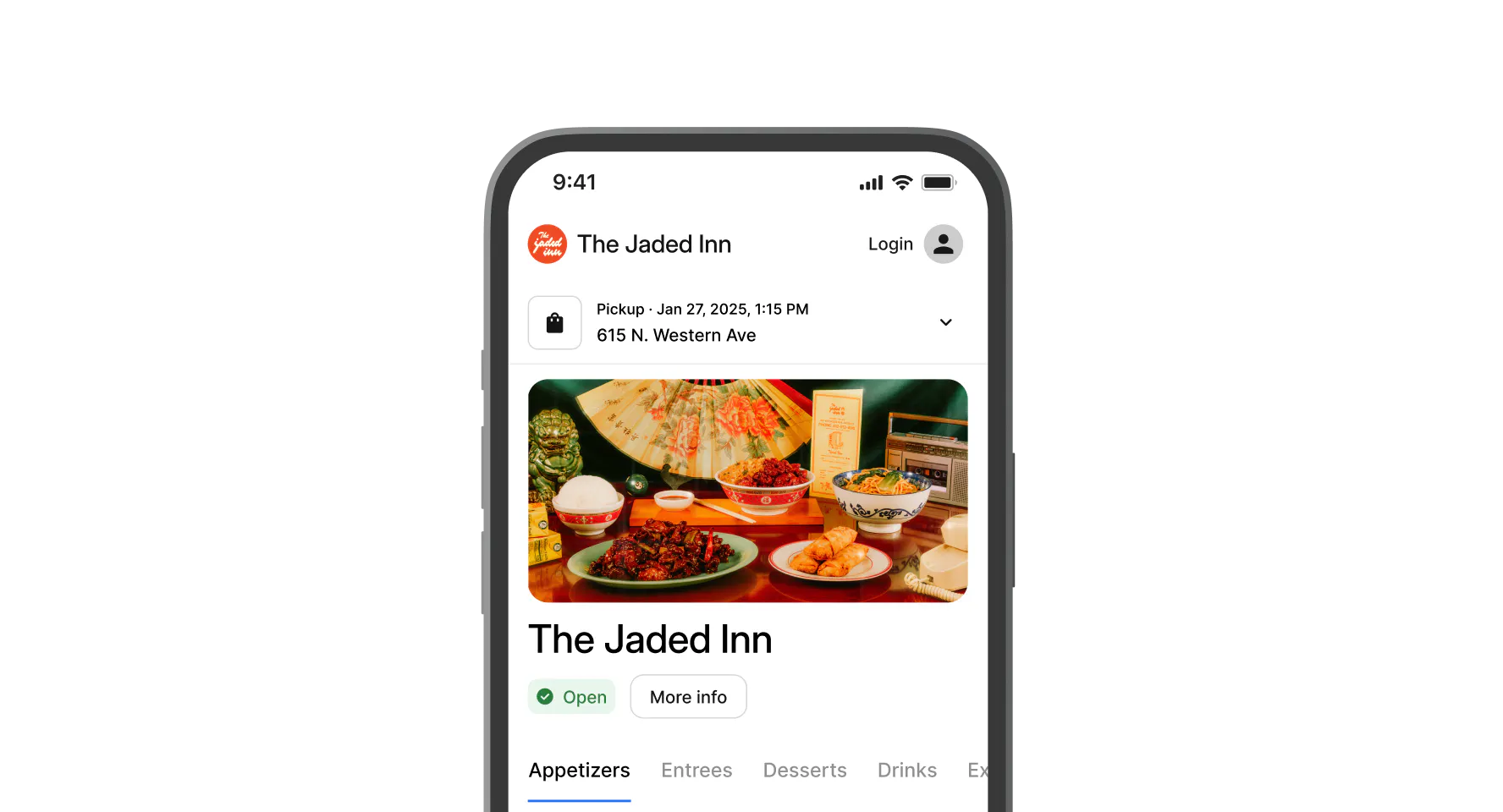Image resolution: width=1503 pixels, height=812 pixels.
Task: Tap the shopping bag pickup icon
Action: pyautogui.click(x=554, y=322)
